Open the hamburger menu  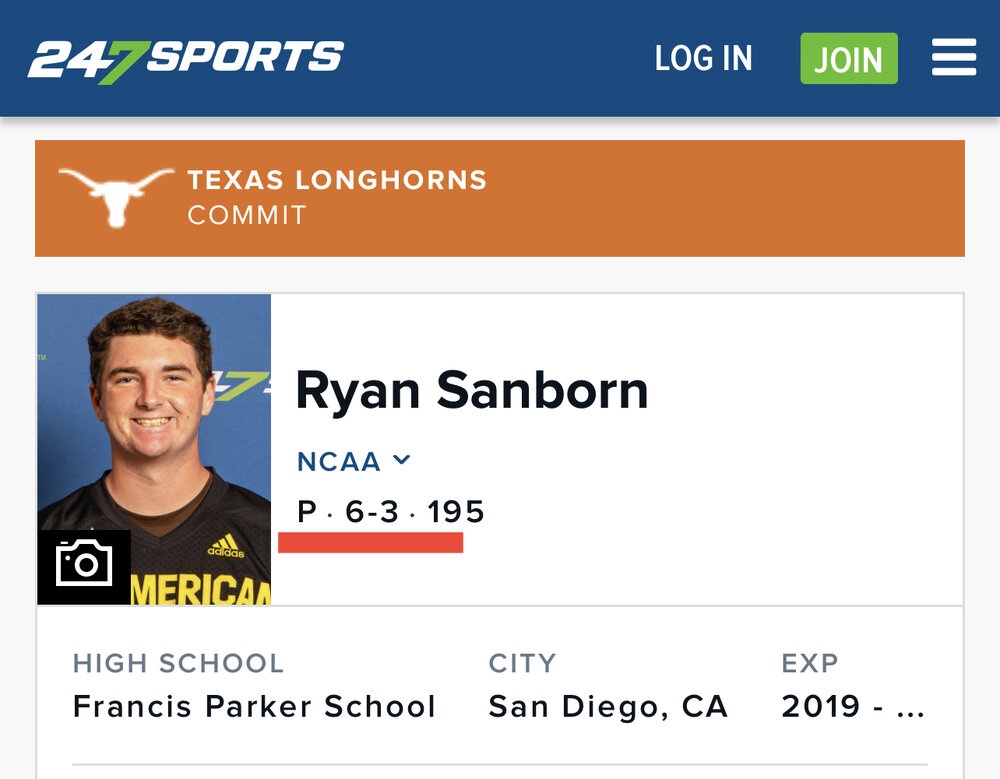(x=953, y=58)
